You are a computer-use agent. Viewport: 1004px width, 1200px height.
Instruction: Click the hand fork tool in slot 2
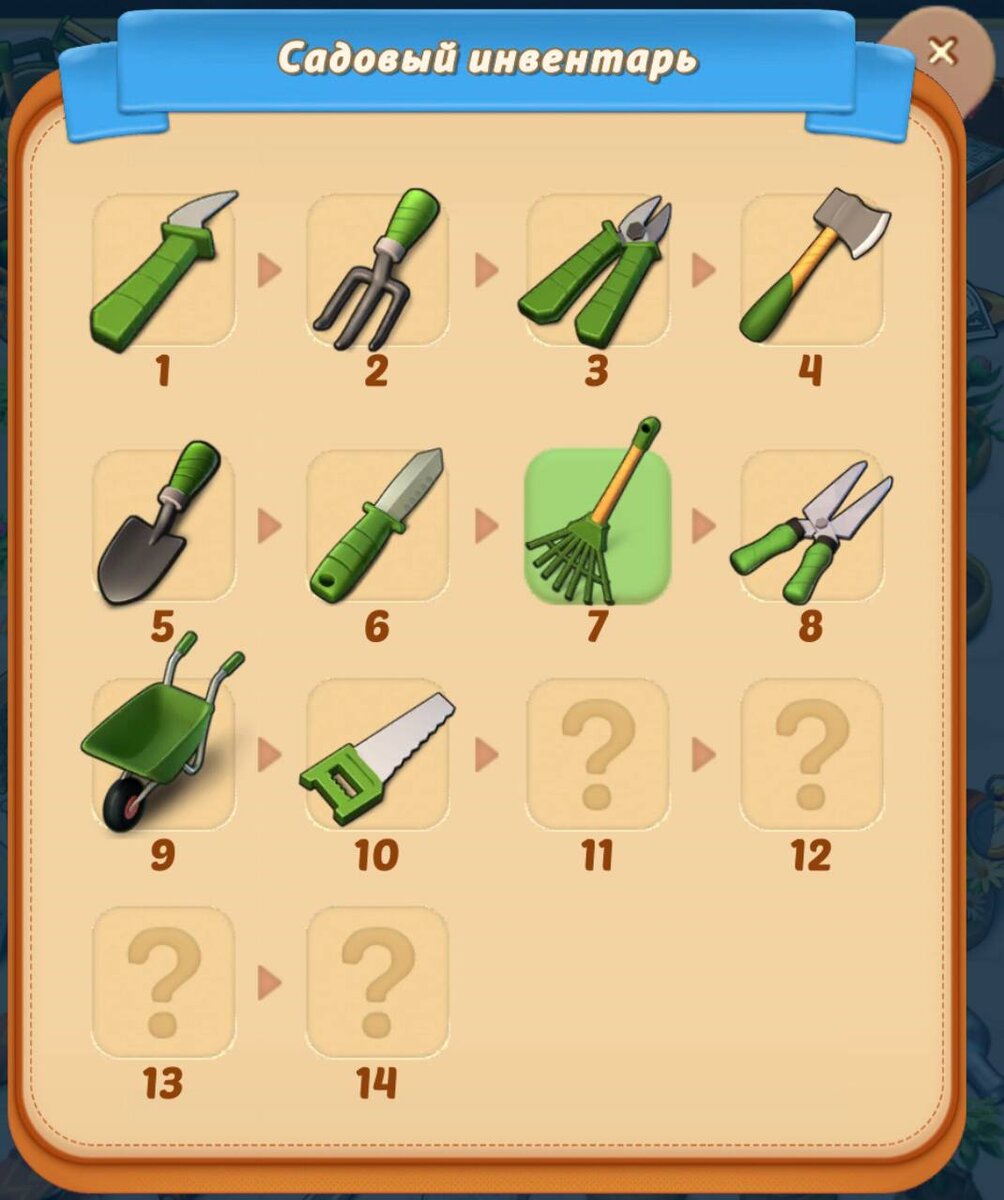click(x=378, y=268)
